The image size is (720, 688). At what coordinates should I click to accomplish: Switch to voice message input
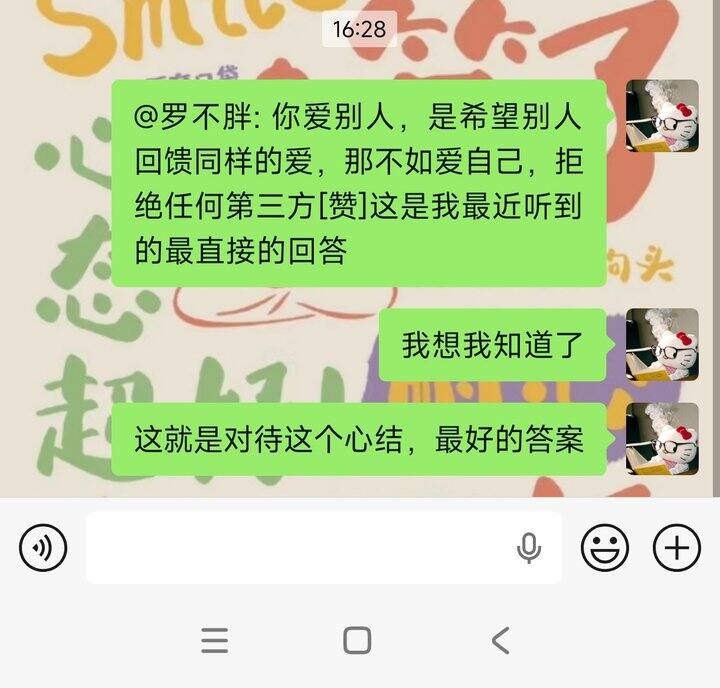[x=43, y=548]
